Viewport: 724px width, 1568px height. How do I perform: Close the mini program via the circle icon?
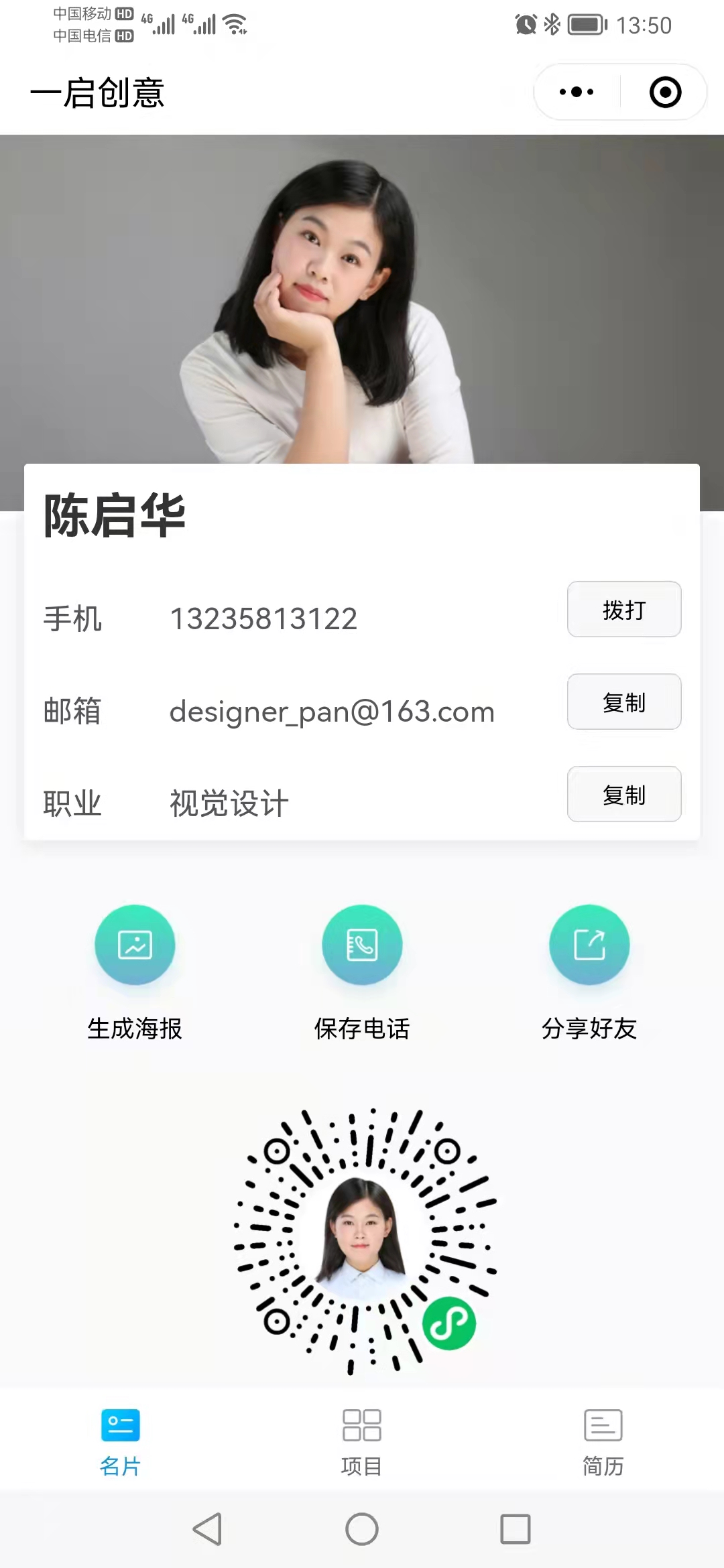tap(665, 92)
